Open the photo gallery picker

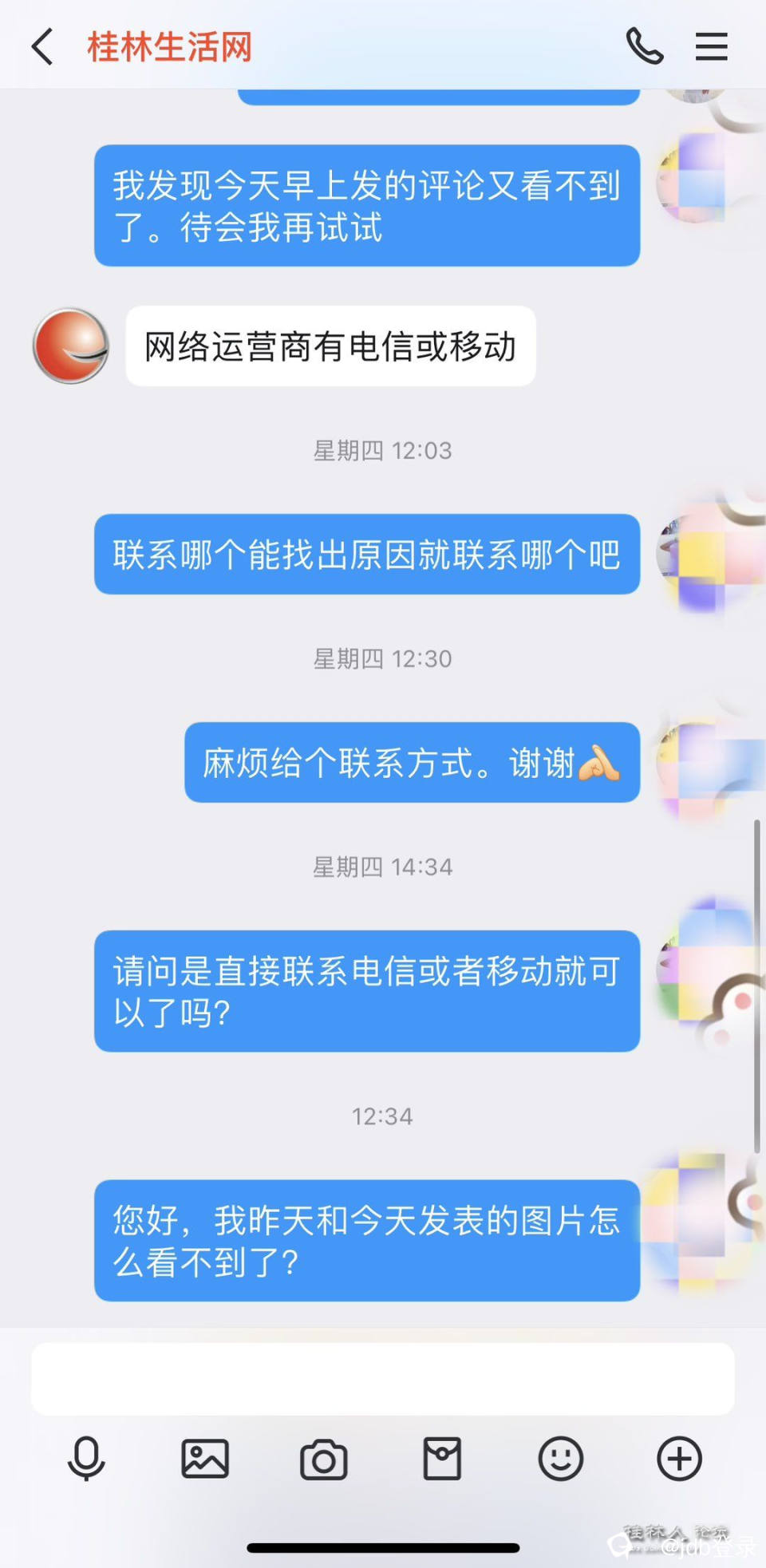[x=205, y=1459]
